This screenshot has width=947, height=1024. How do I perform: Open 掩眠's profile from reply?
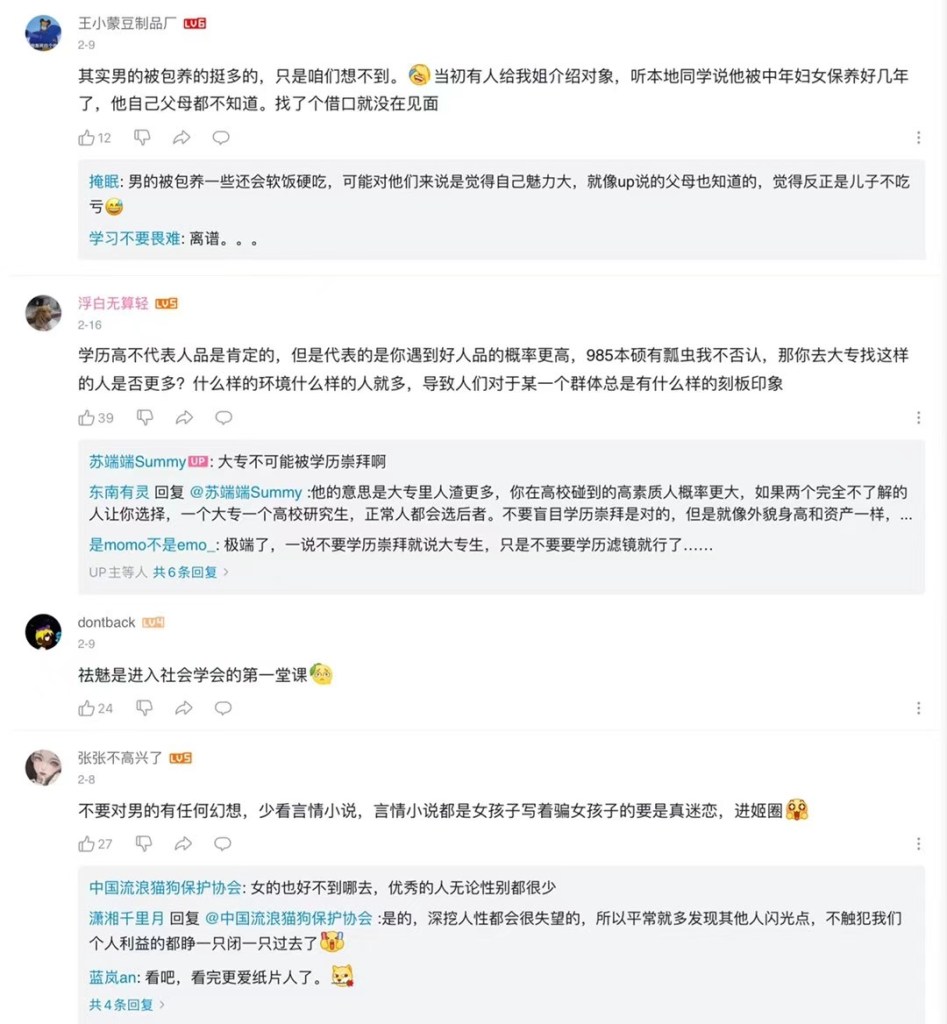click(103, 182)
